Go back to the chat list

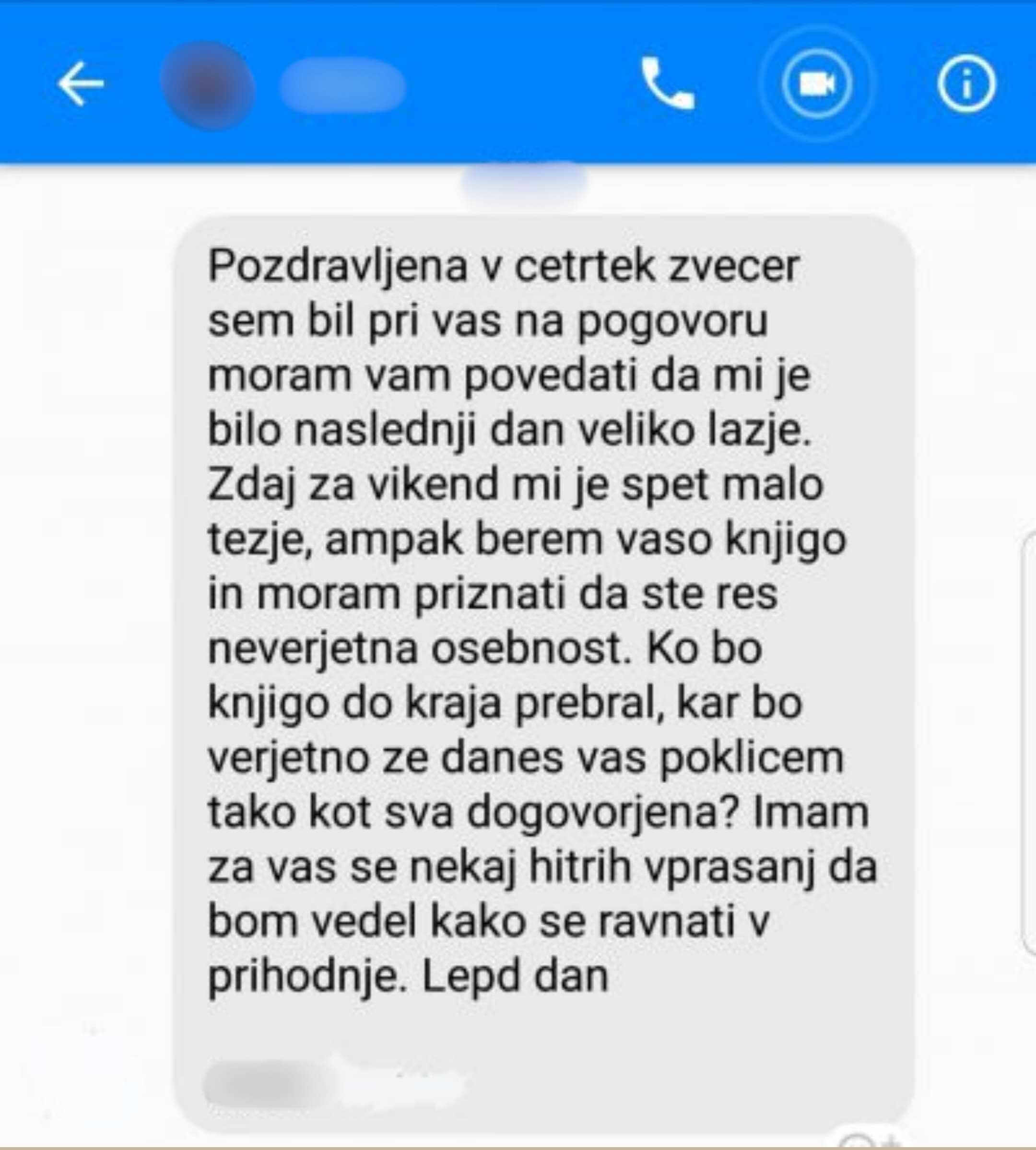(x=81, y=83)
